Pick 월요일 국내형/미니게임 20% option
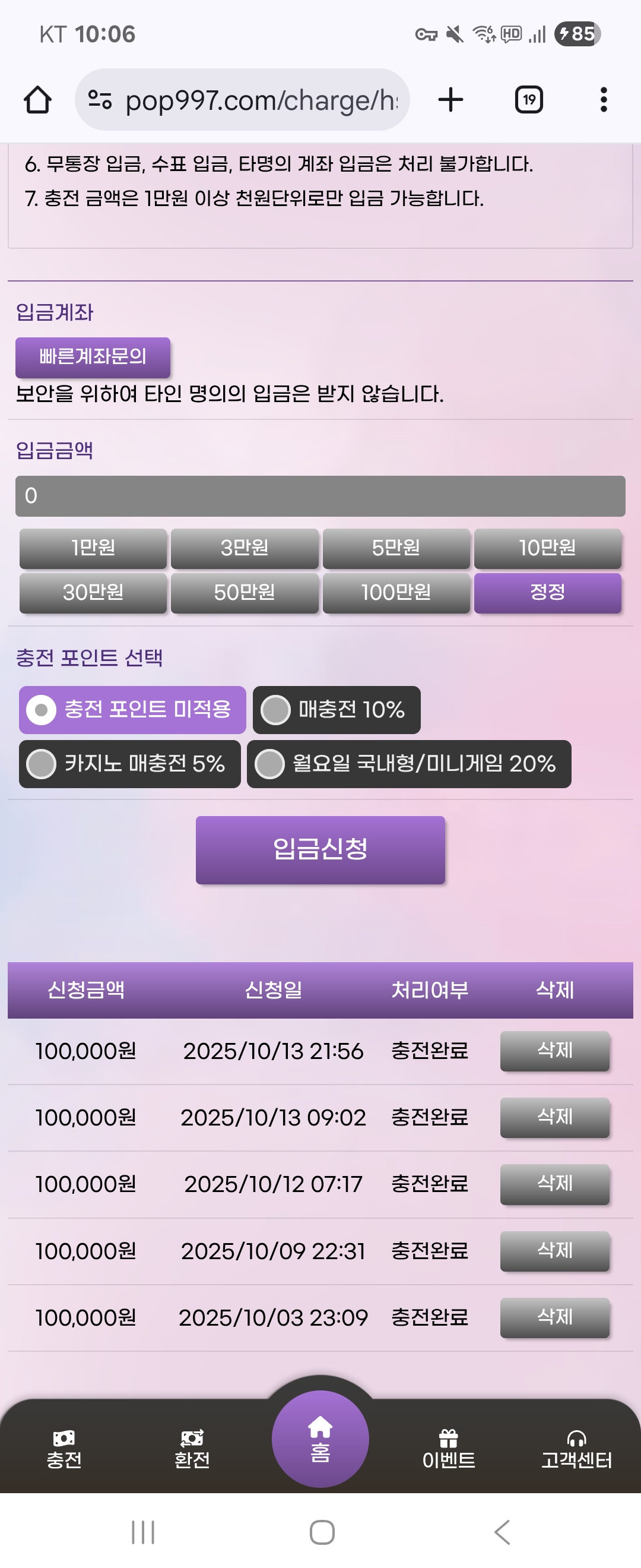Image resolution: width=641 pixels, height=1568 pixels. [409, 764]
